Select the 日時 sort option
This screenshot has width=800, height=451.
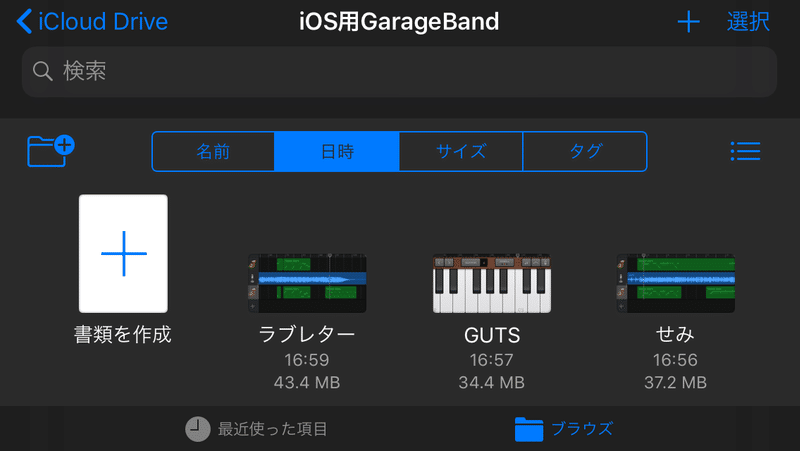337,152
